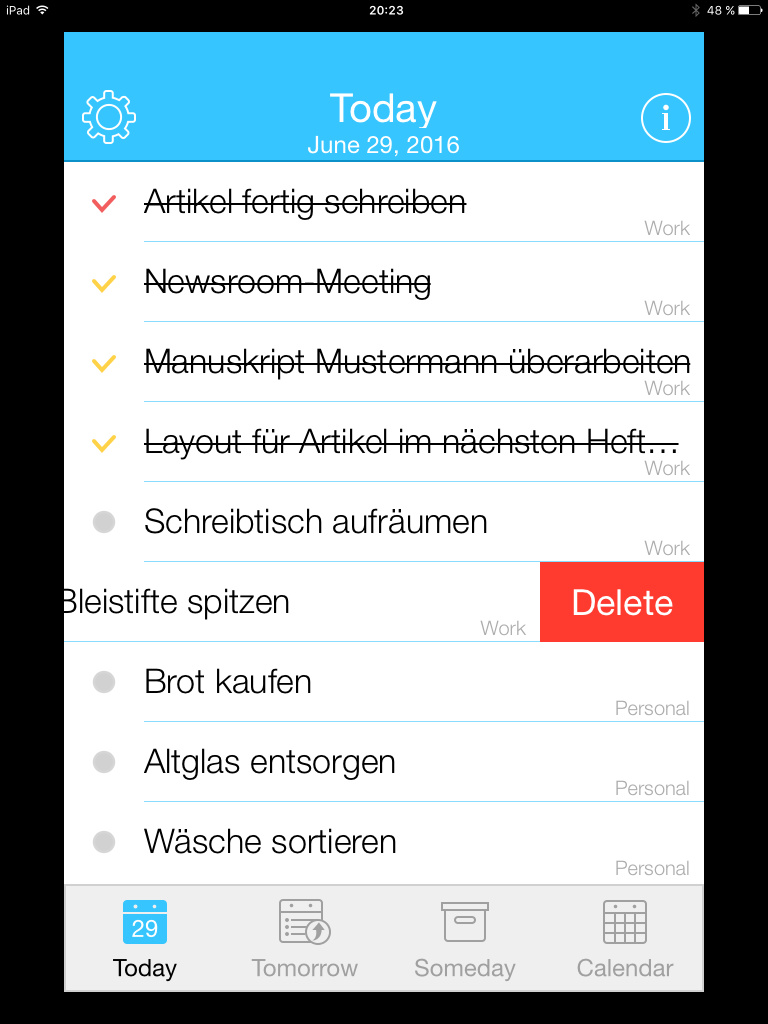The width and height of the screenshot is (768, 1024).
Task: Uncheck Layout für Artikel task
Action: (x=104, y=443)
